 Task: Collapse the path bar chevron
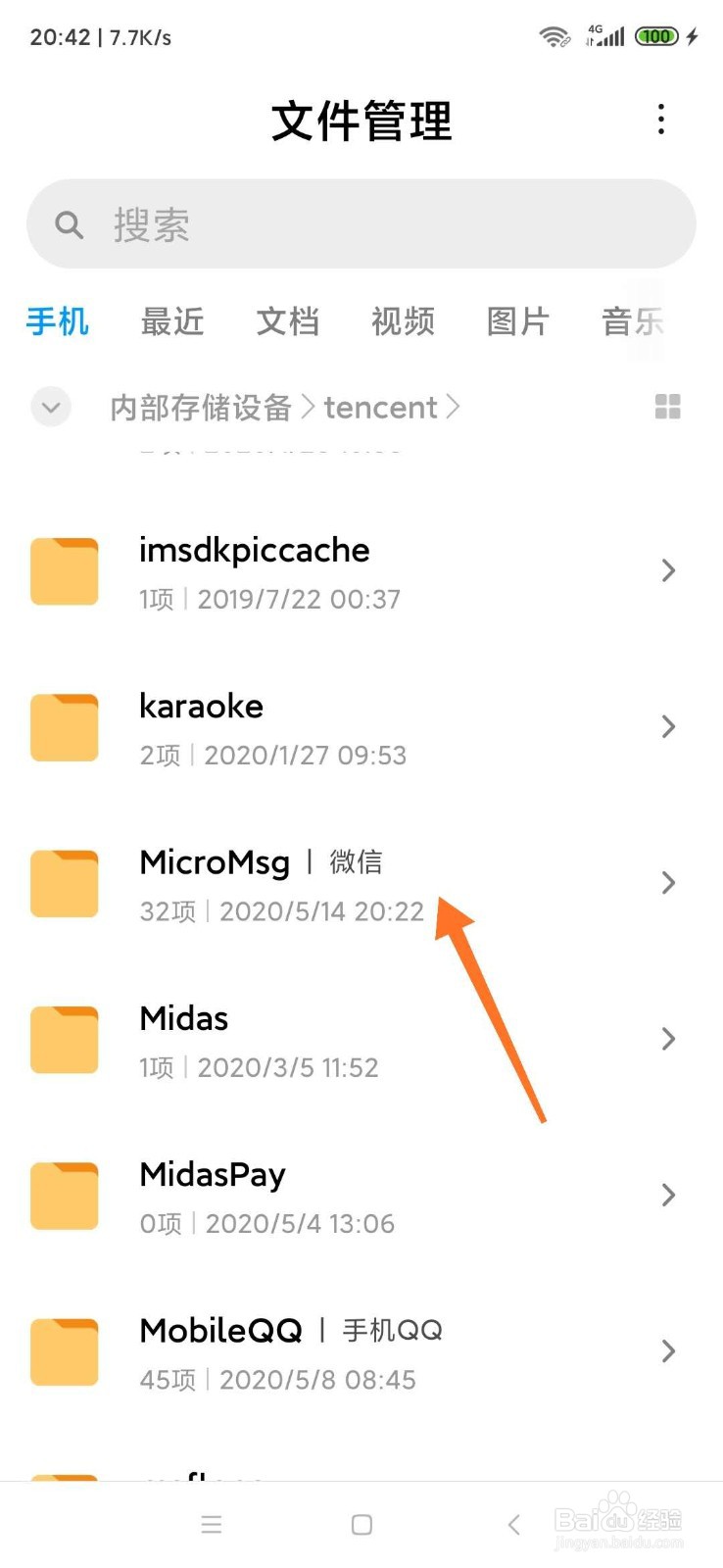click(51, 408)
